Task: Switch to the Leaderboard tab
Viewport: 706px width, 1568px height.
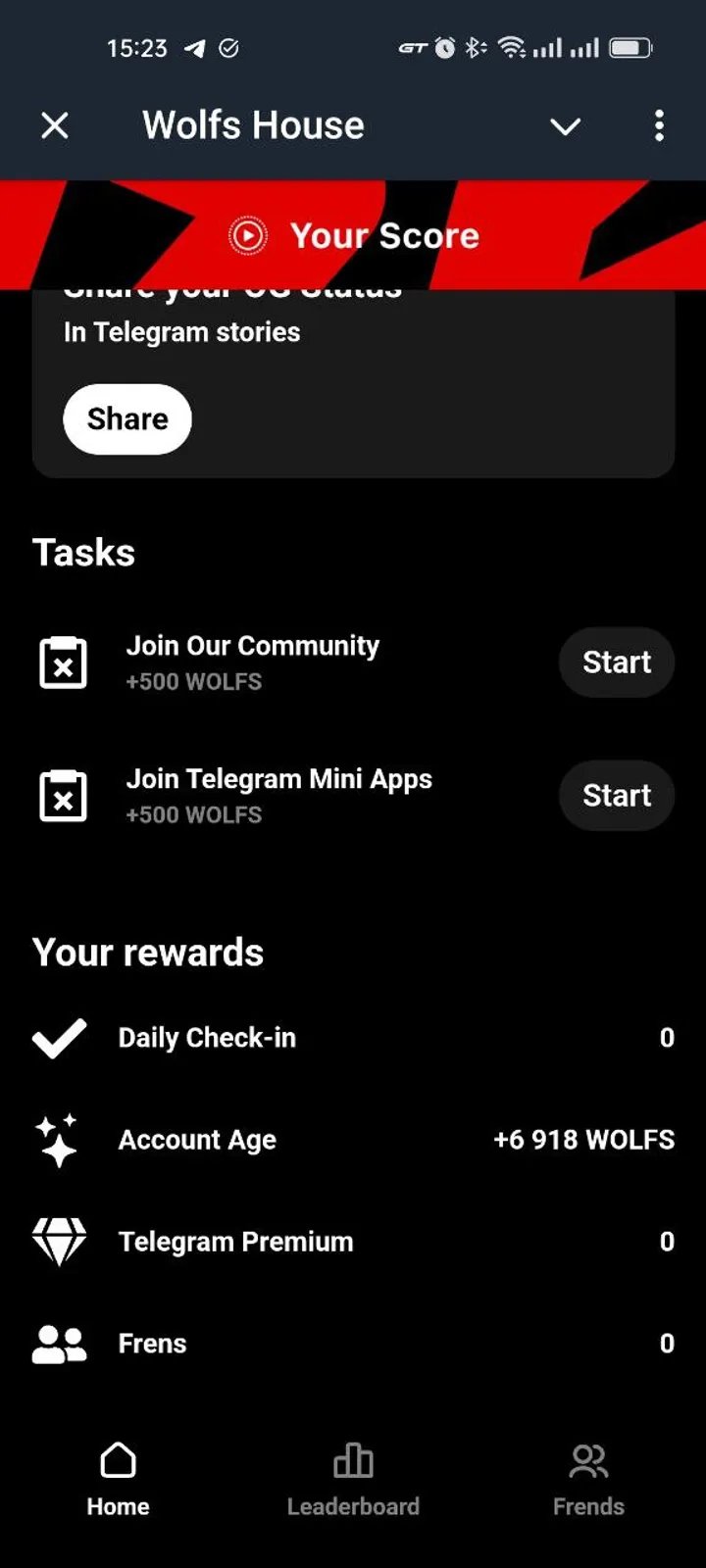Action: [353, 1480]
